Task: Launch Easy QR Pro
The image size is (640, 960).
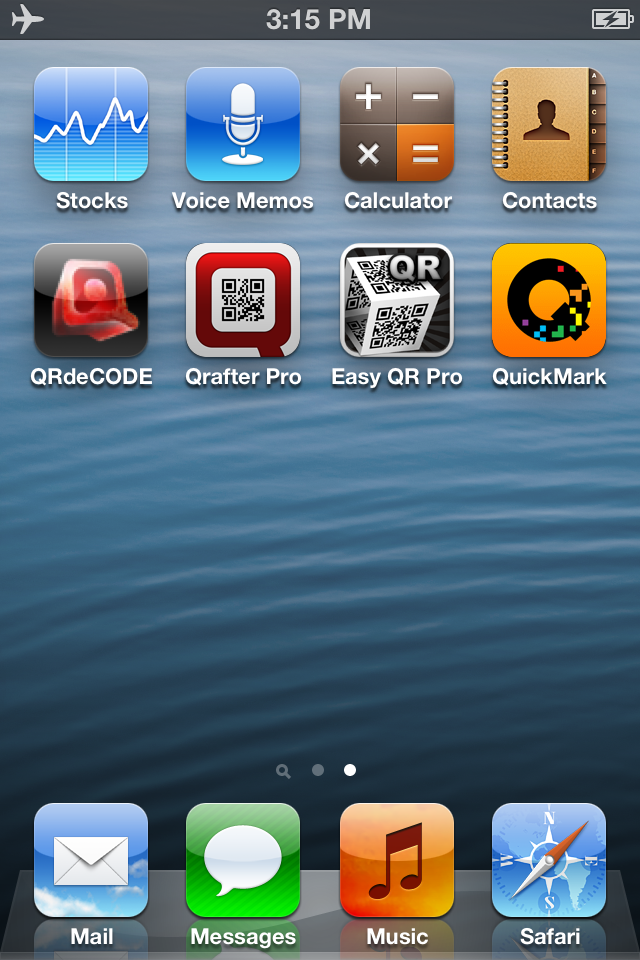Action: click(397, 301)
